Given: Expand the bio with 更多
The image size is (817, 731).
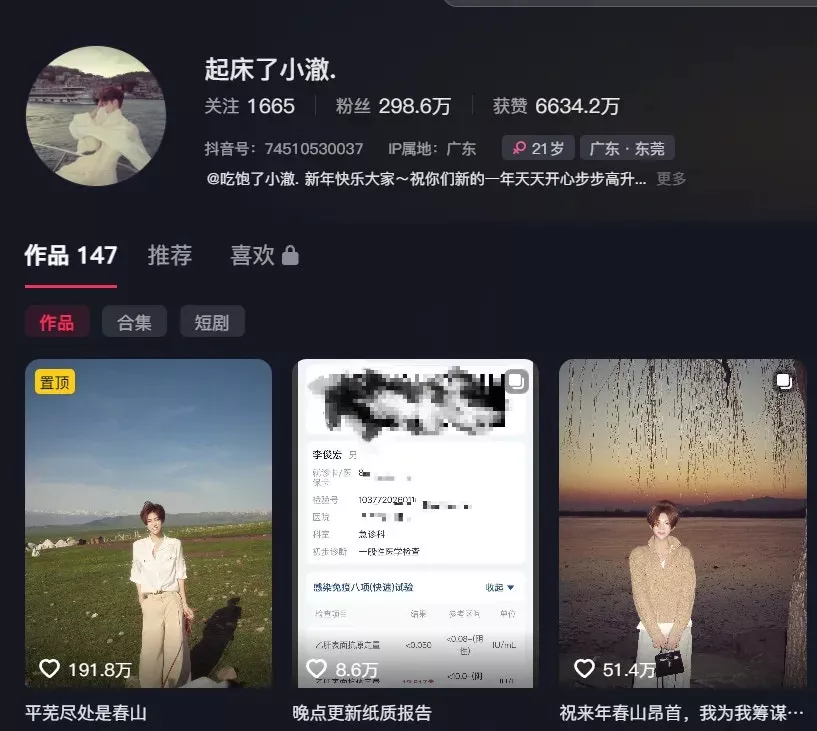Looking at the screenshot, I should tap(671, 179).
